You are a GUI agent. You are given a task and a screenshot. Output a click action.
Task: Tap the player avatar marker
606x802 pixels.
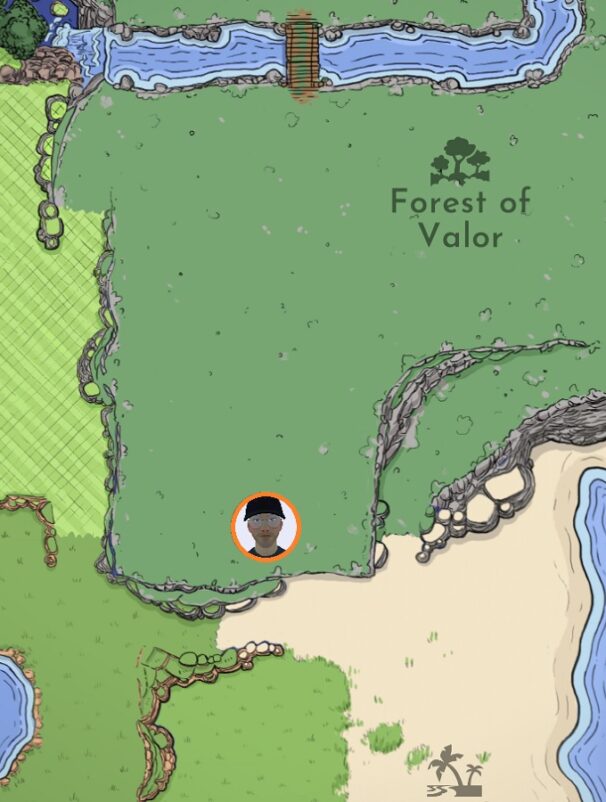point(266,526)
